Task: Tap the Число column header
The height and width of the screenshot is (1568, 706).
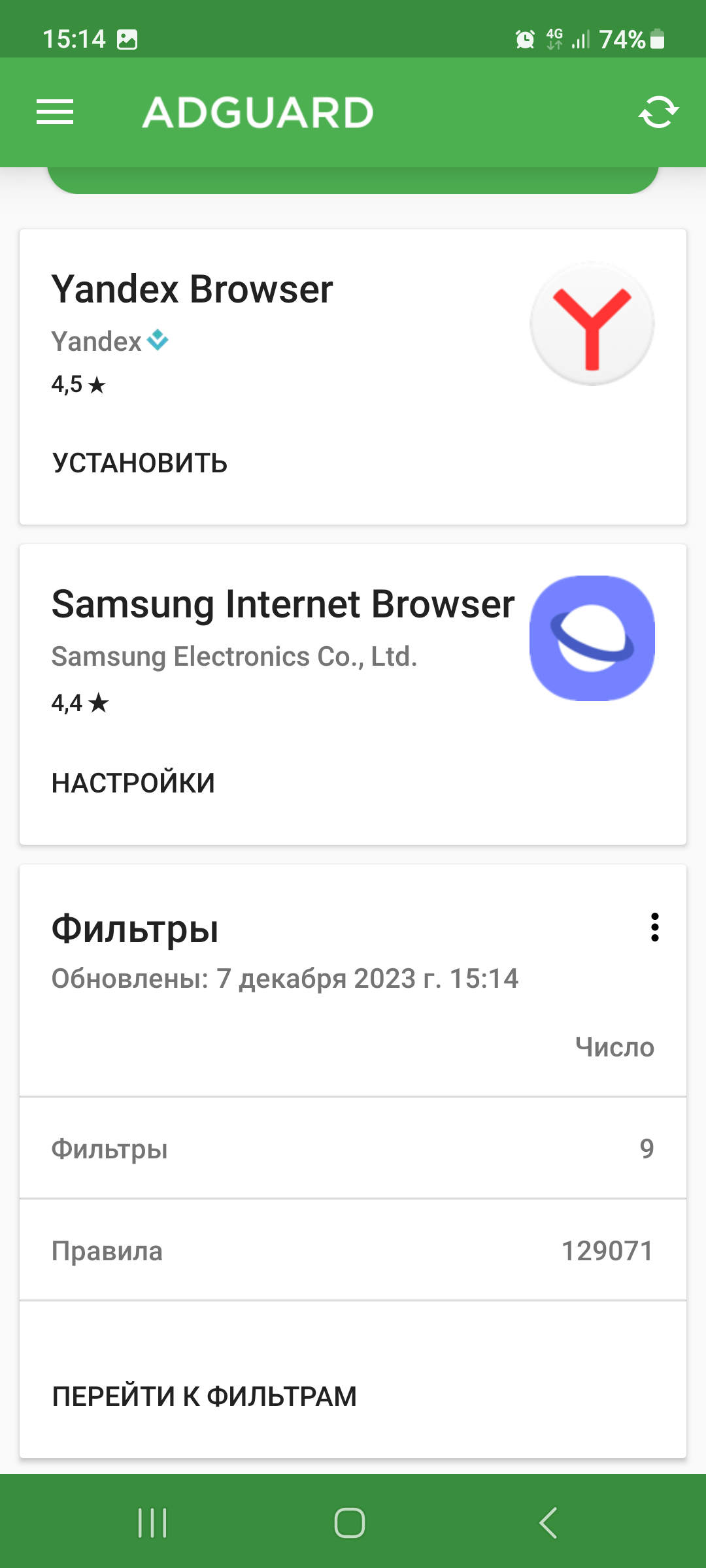Action: (614, 1047)
